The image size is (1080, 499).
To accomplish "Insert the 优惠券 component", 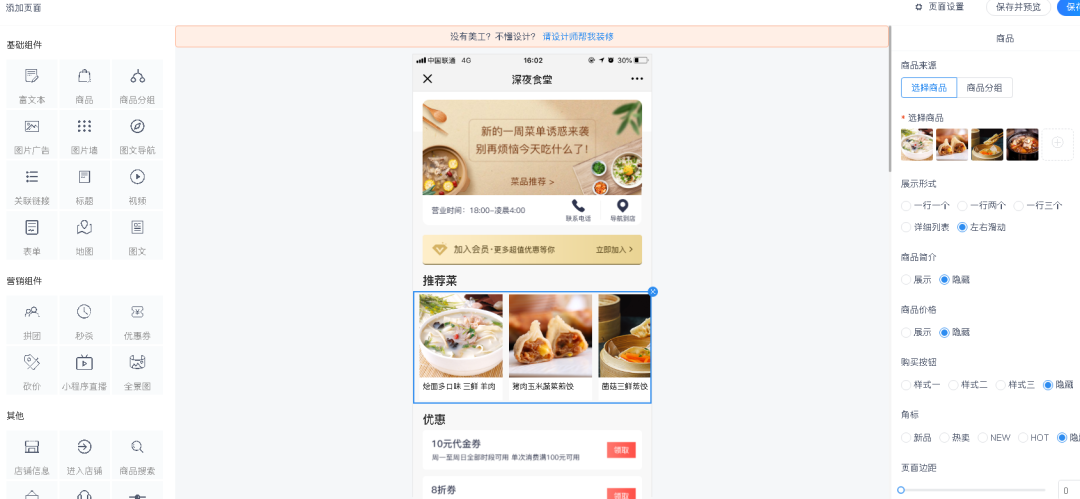I will 137,320.
